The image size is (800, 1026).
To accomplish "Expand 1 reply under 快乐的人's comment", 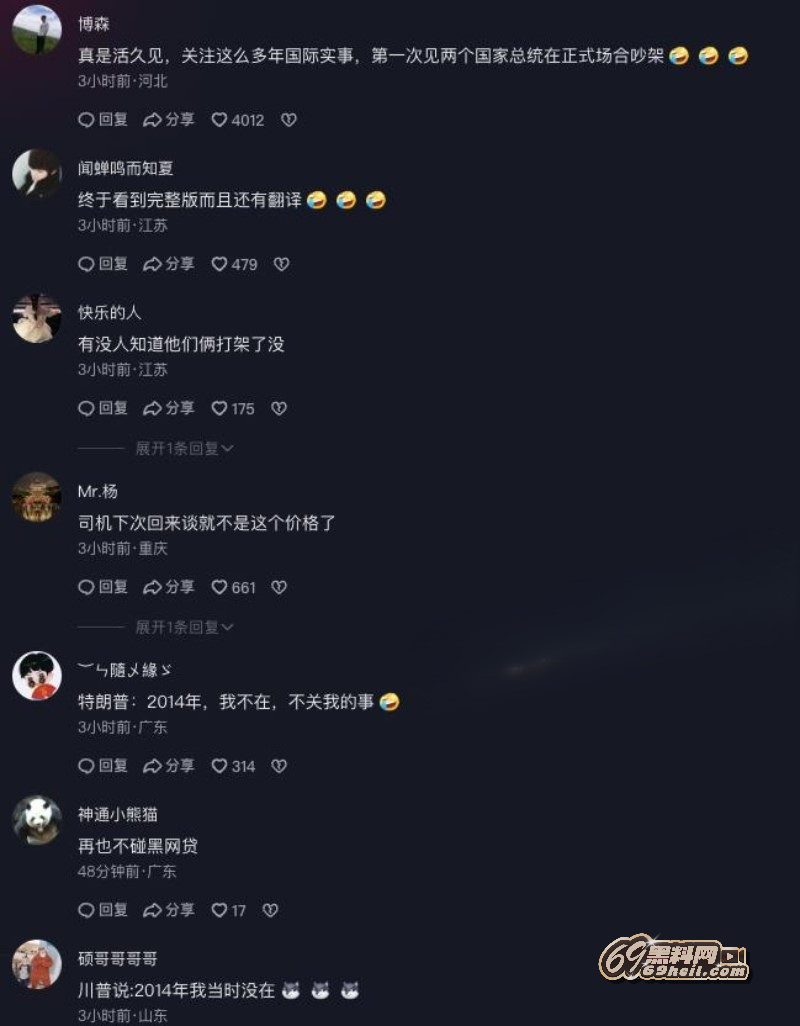I will click(184, 449).
